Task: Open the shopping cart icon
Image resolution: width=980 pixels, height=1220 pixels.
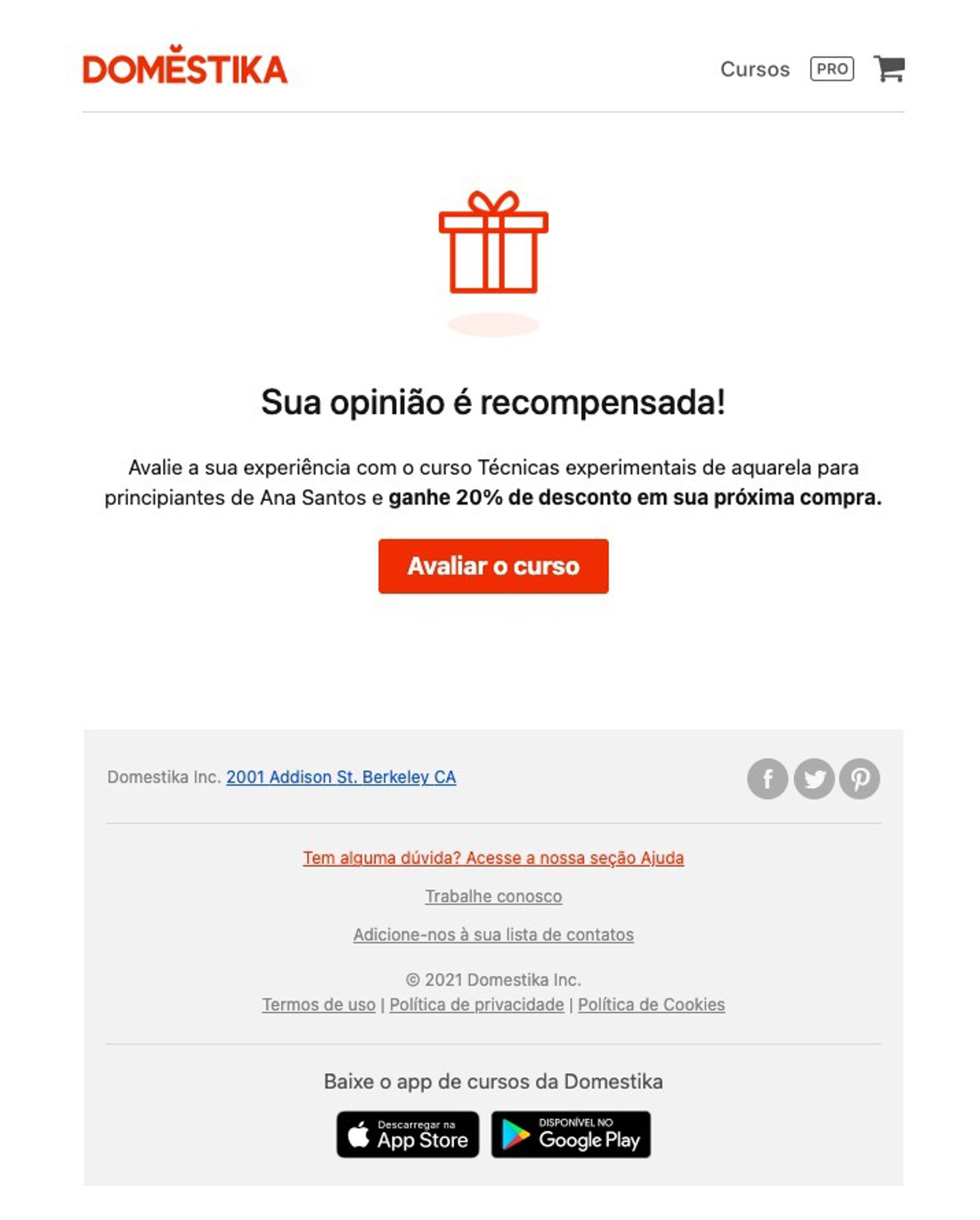Action: pyautogui.click(x=888, y=68)
